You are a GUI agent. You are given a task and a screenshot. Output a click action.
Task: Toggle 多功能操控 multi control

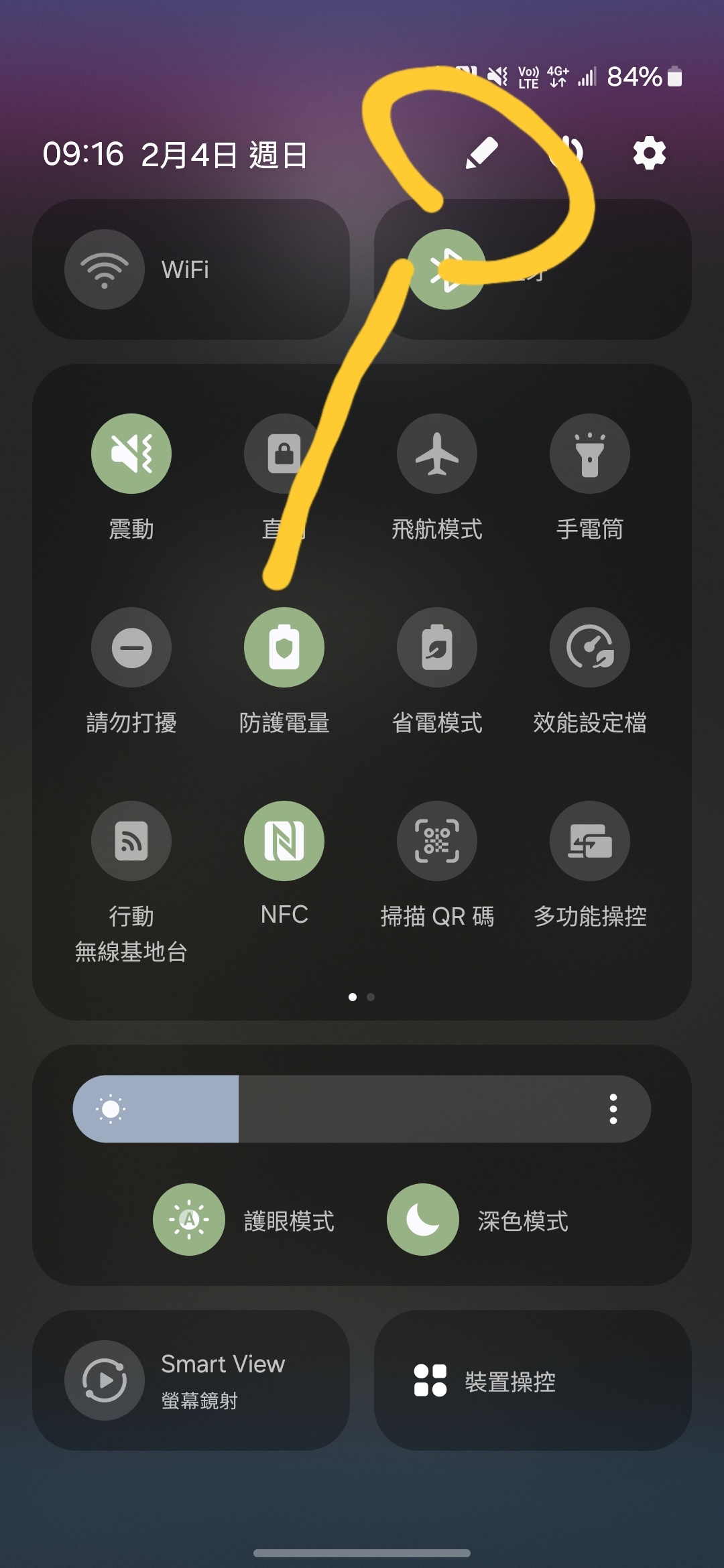[590, 841]
